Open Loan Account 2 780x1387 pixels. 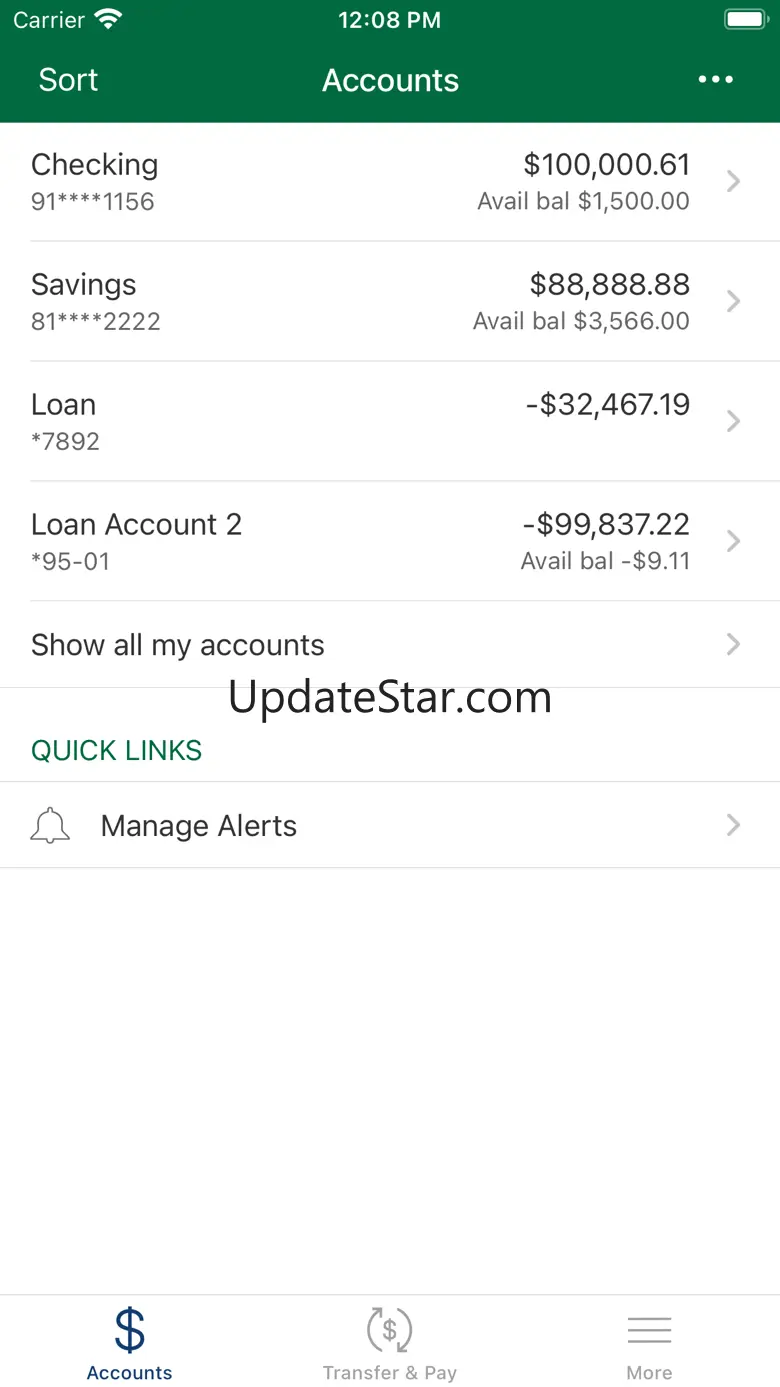(x=390, y=541)
